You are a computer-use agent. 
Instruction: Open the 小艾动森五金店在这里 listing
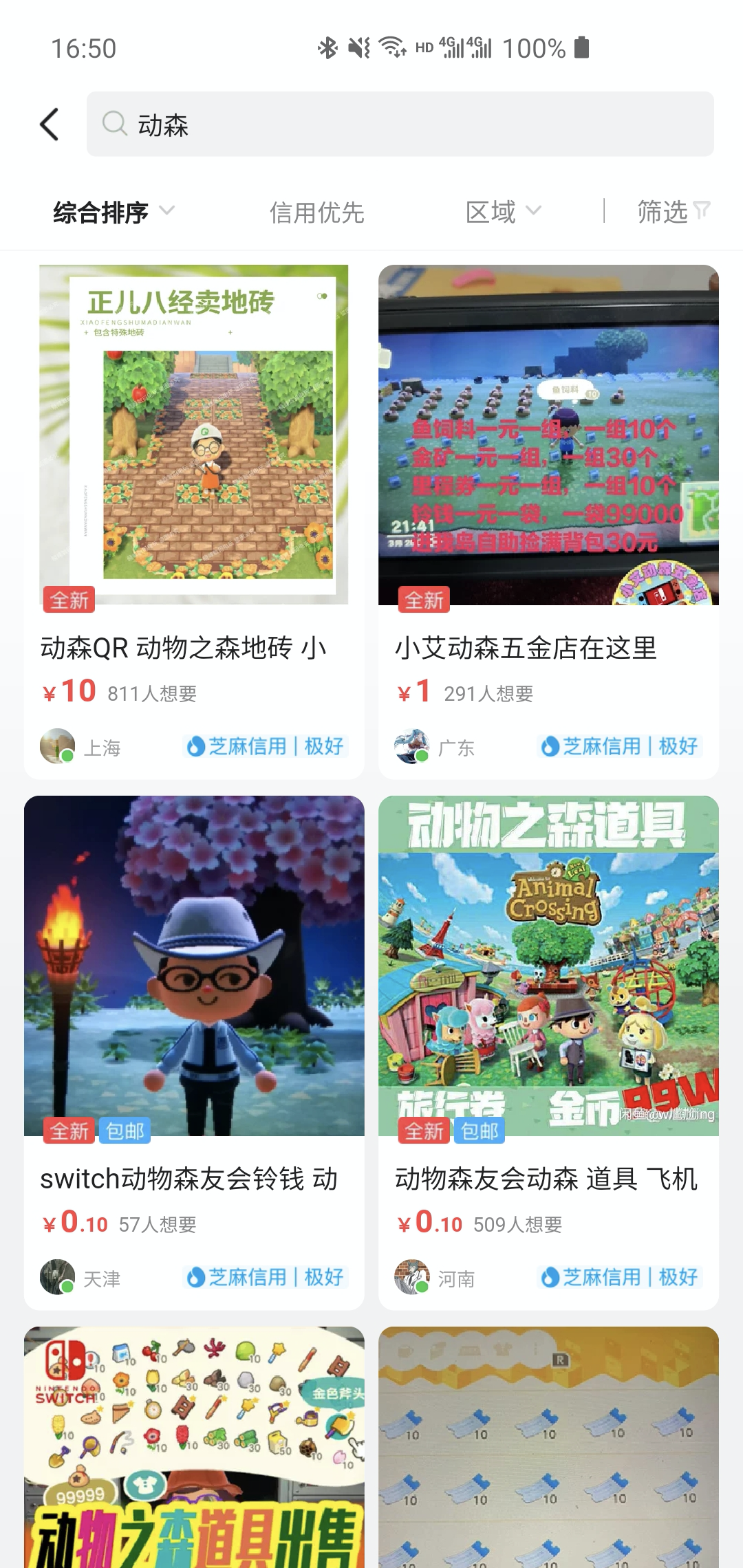548,521
